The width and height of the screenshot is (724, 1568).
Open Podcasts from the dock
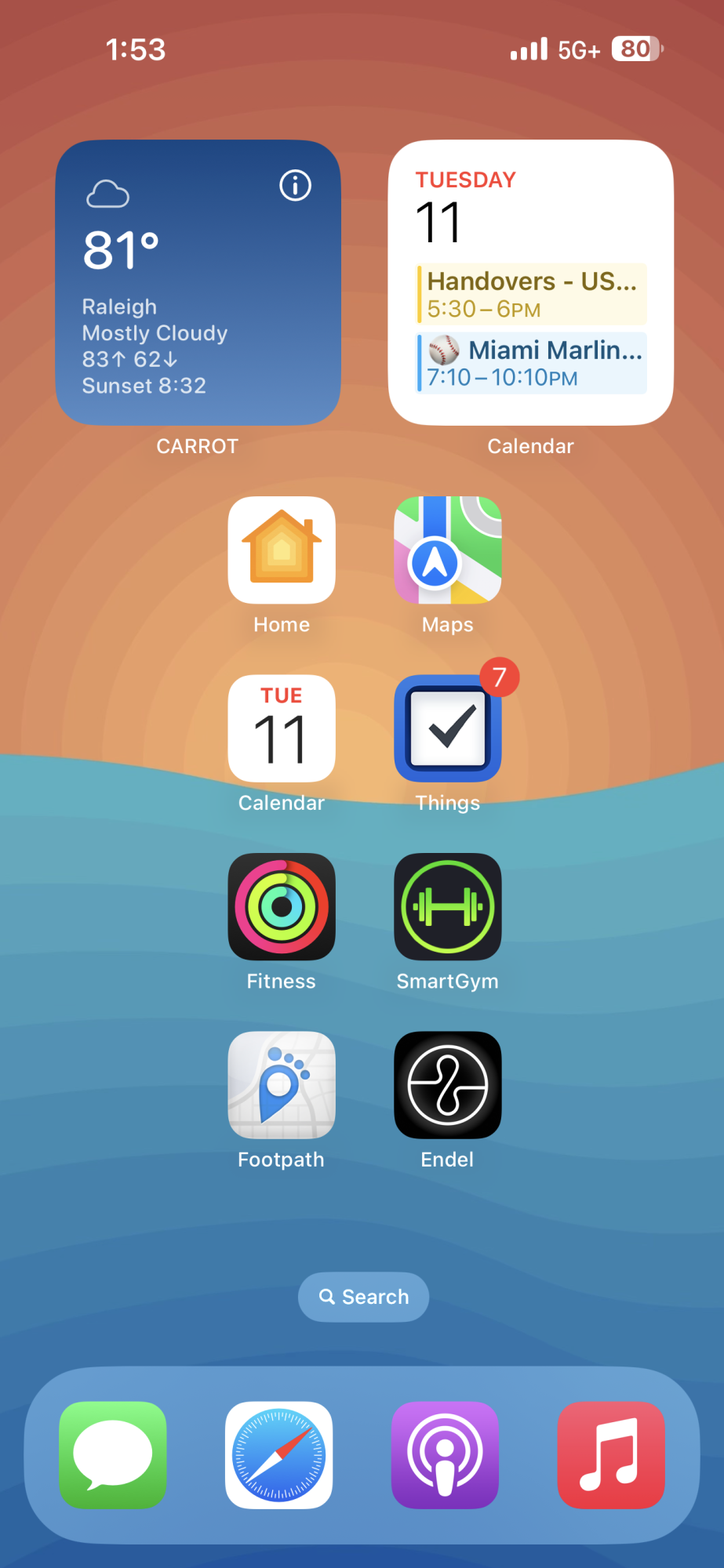pyautogui.click(x=445, y=1454)
